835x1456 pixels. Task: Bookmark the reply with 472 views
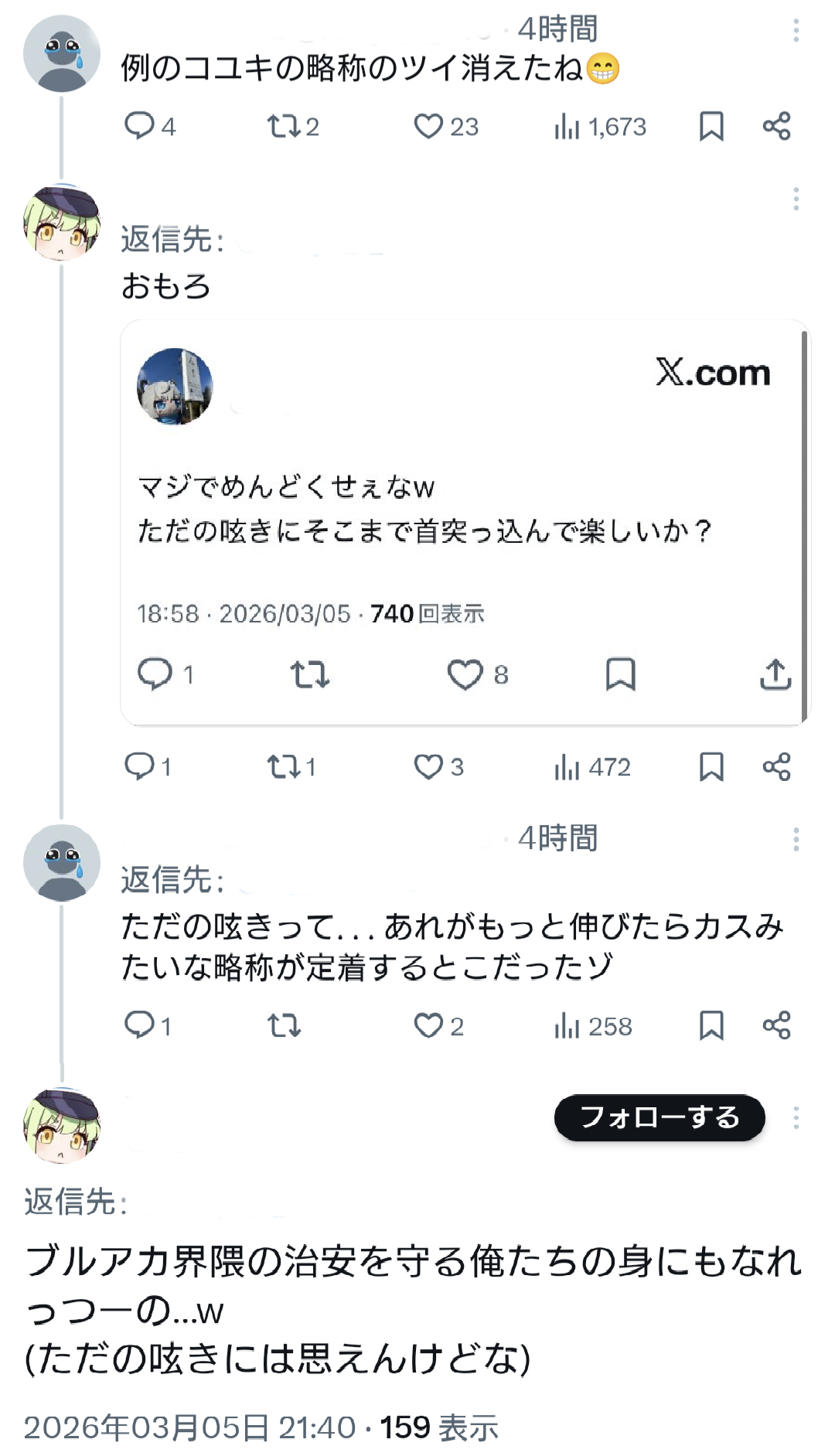click(711, 767)
